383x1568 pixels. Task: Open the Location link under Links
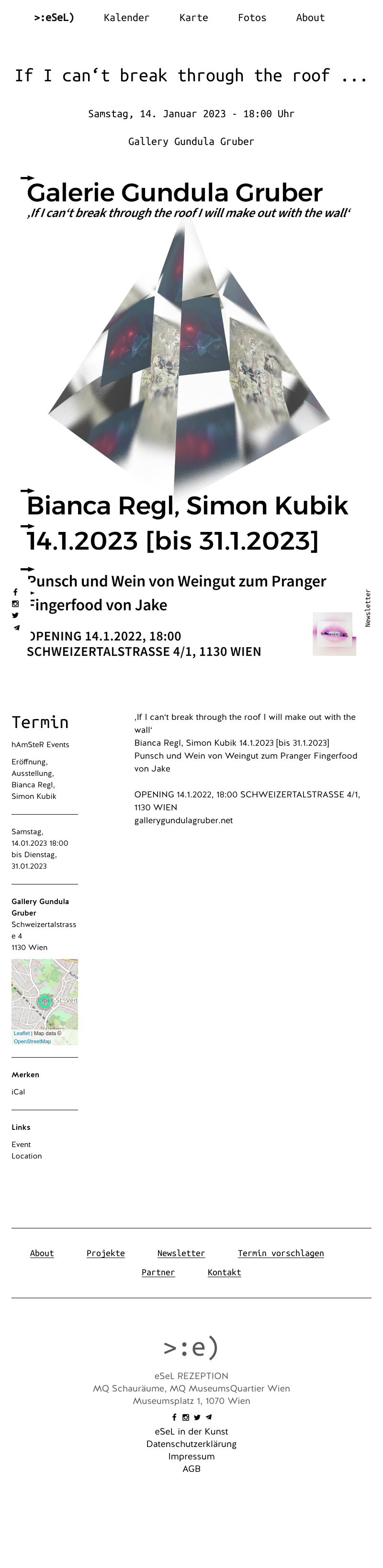(27, 1155)
